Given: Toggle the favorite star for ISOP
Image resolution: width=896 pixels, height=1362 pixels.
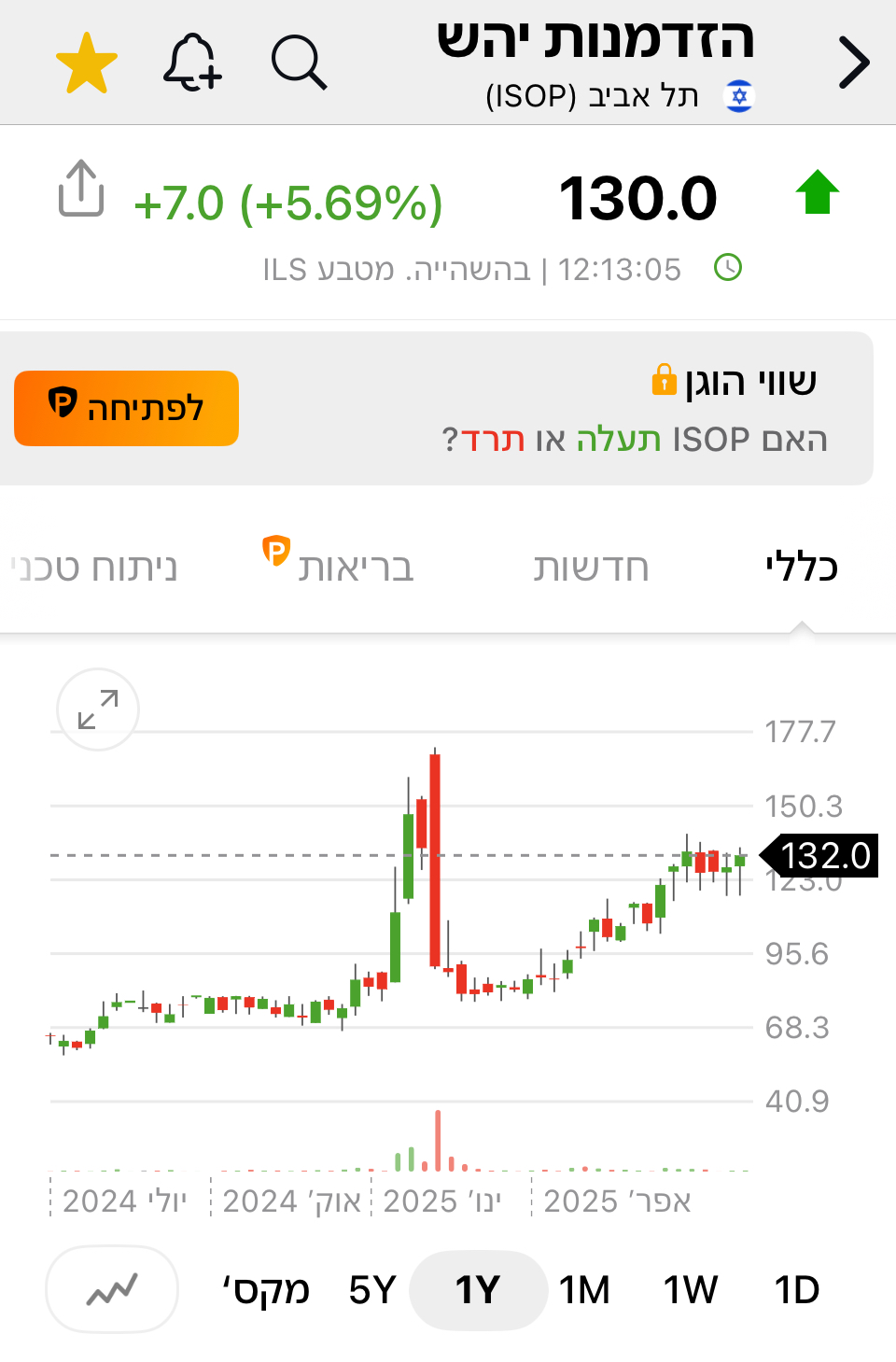Looking at the screenshot, I should click(87, 63).
